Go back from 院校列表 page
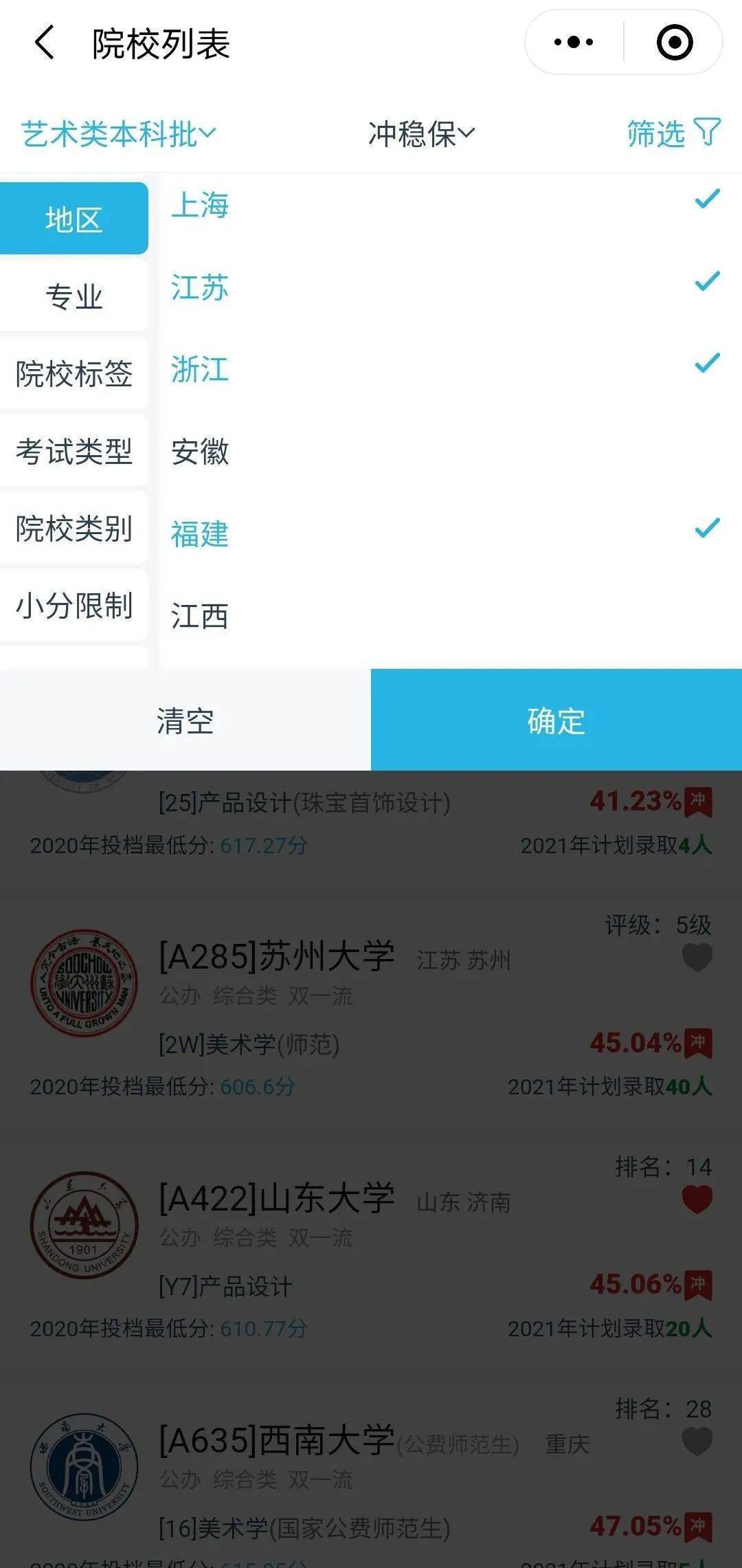This screenshot has height=1568, width=742. [45, 43]
